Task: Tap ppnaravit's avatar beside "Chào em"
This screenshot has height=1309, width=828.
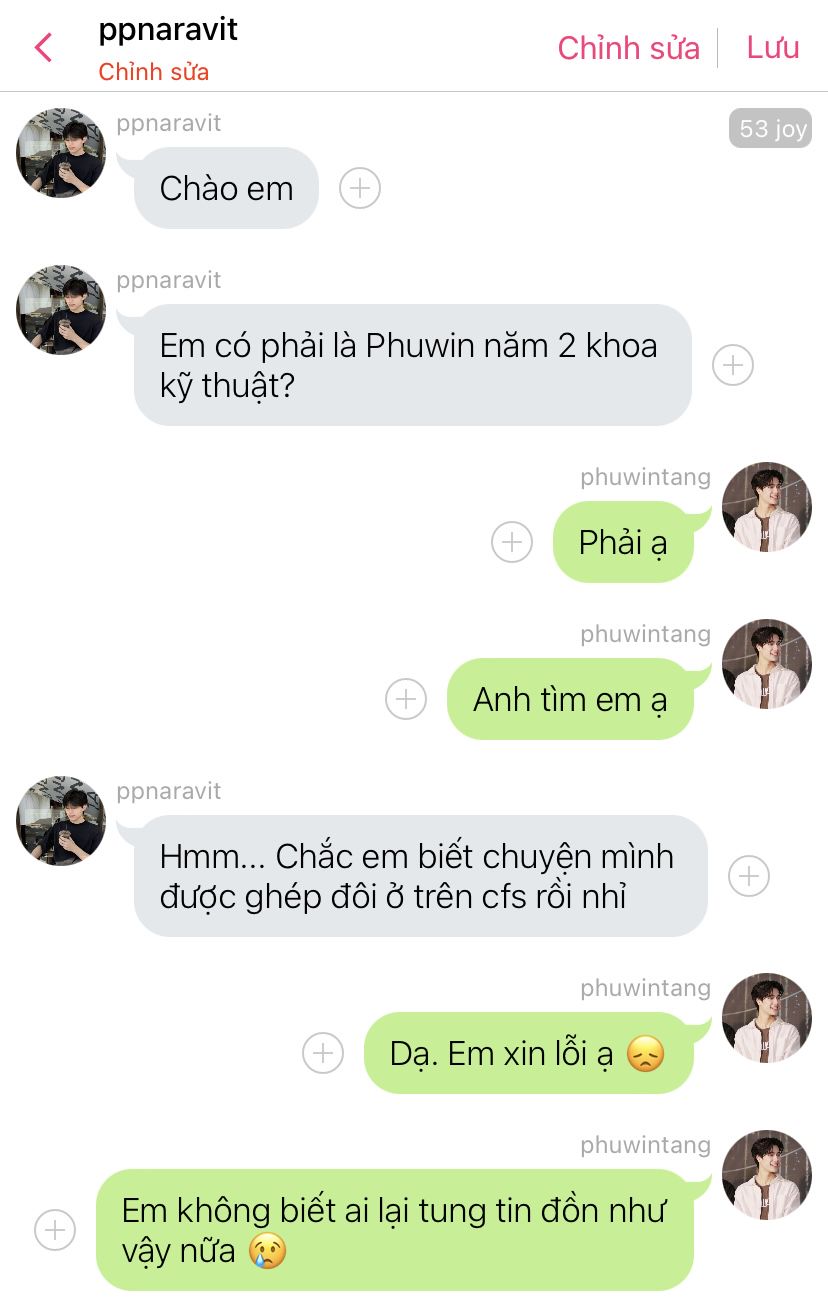Action: tap(61, 153)
